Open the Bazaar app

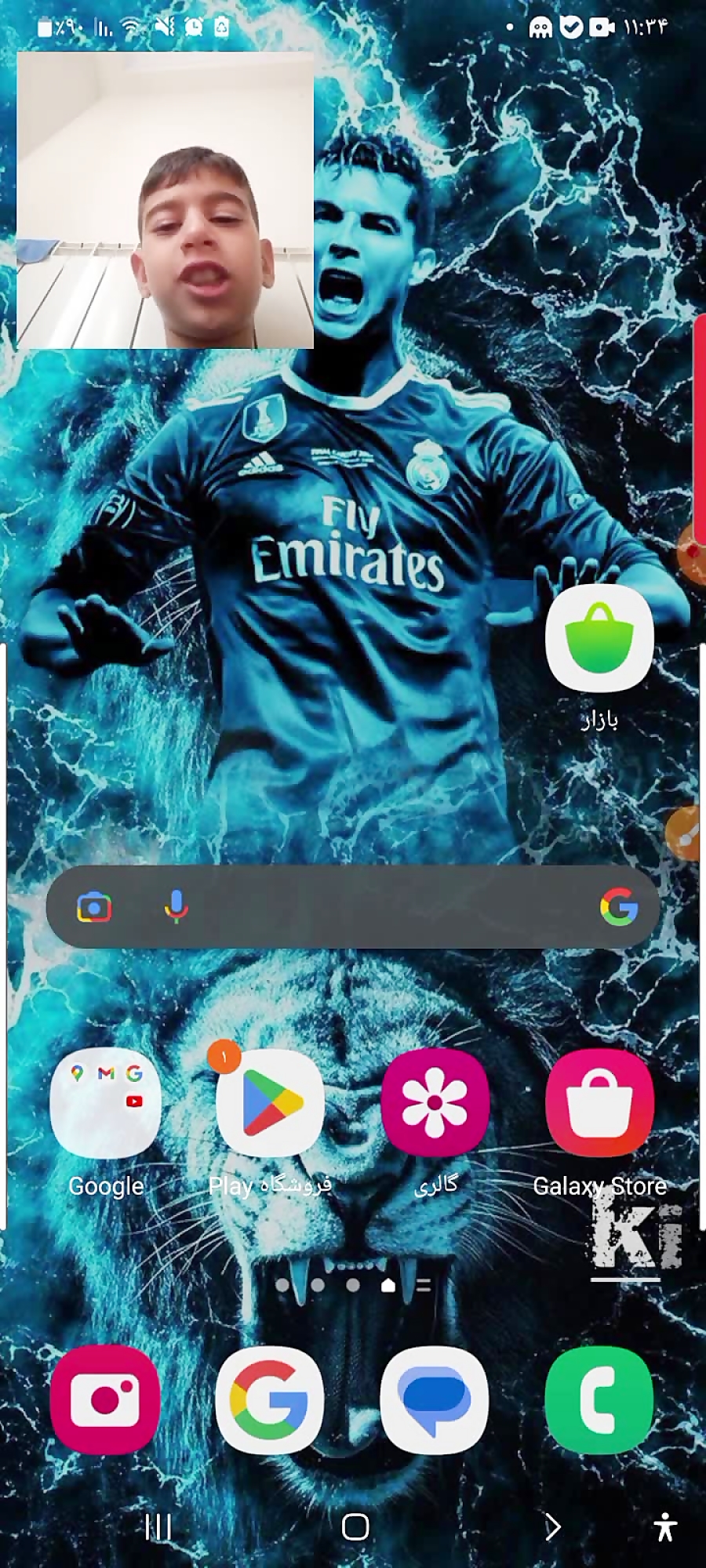click(599, 637)
